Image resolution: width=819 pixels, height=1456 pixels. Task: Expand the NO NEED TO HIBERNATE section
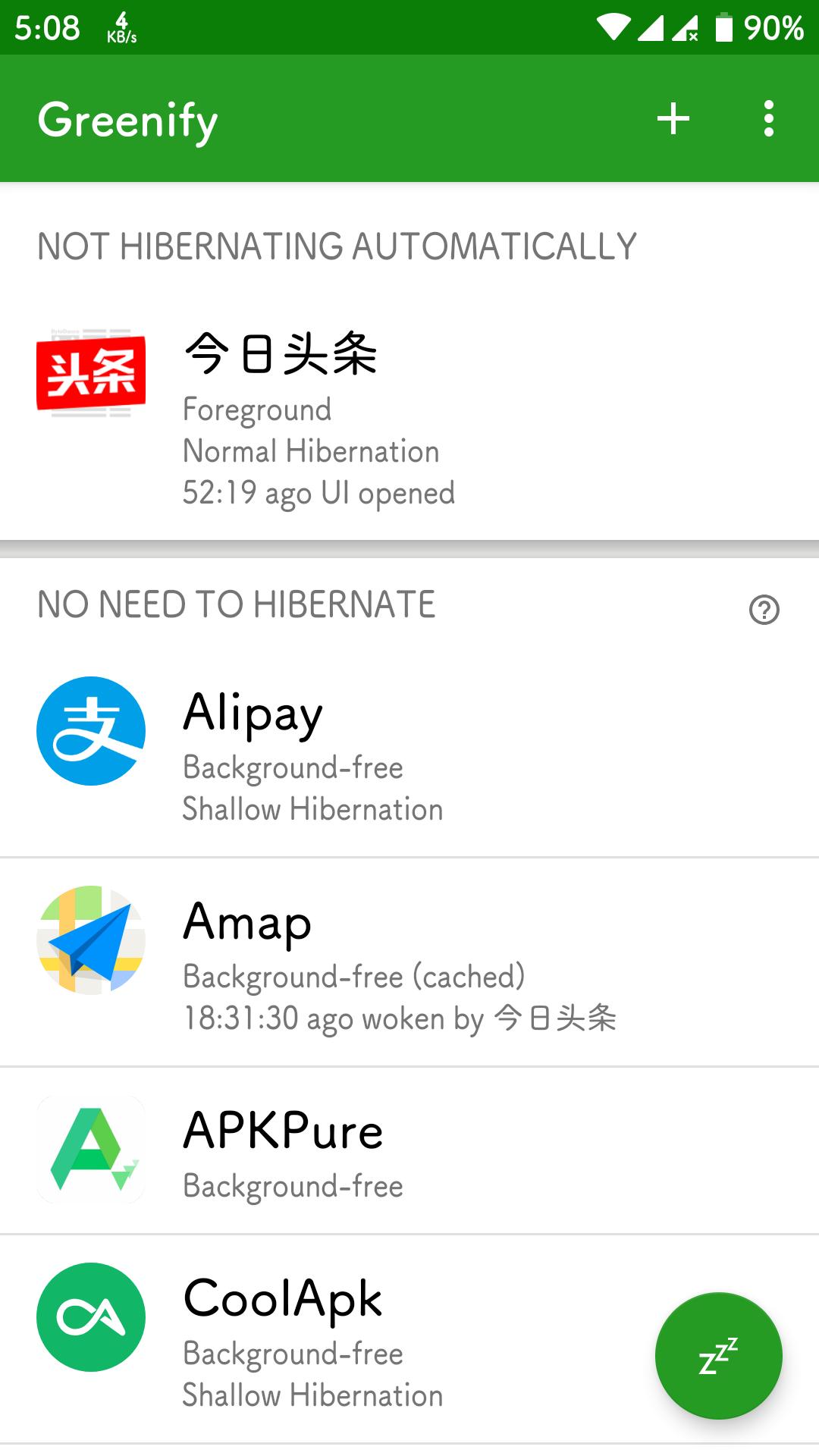coord(236,604)
